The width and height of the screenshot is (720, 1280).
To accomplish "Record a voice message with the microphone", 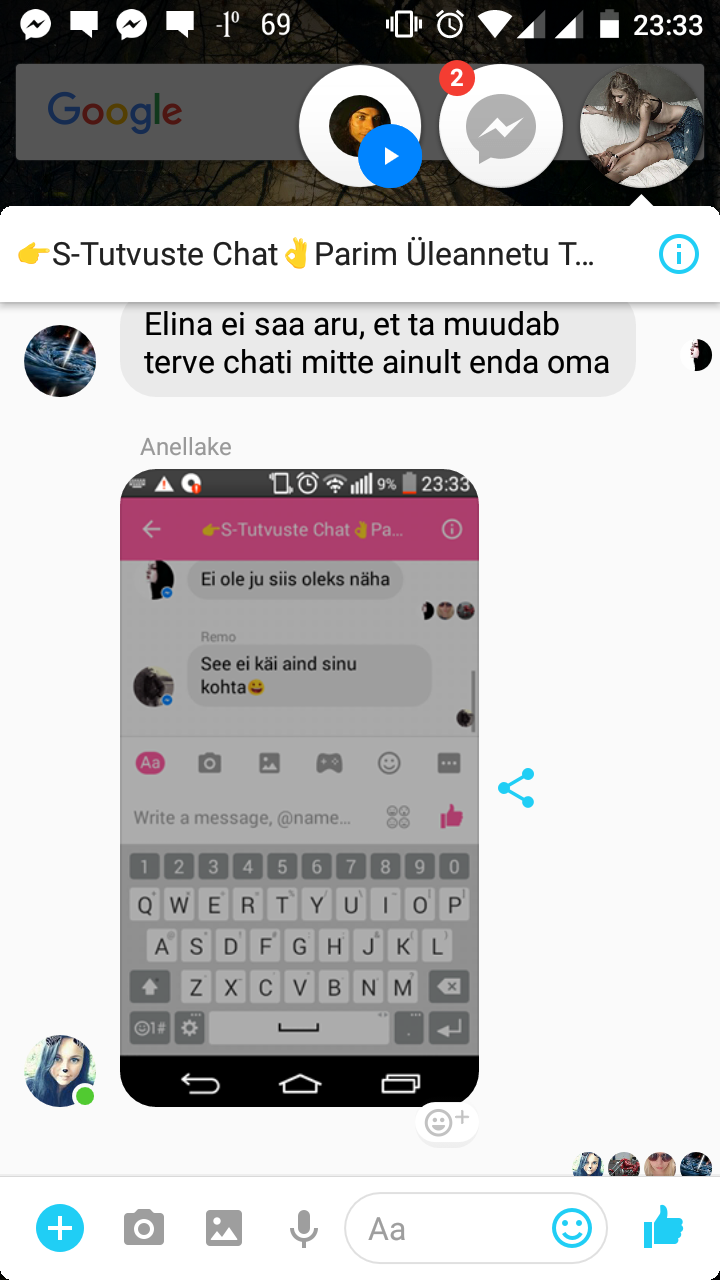I will (304, 1228).
